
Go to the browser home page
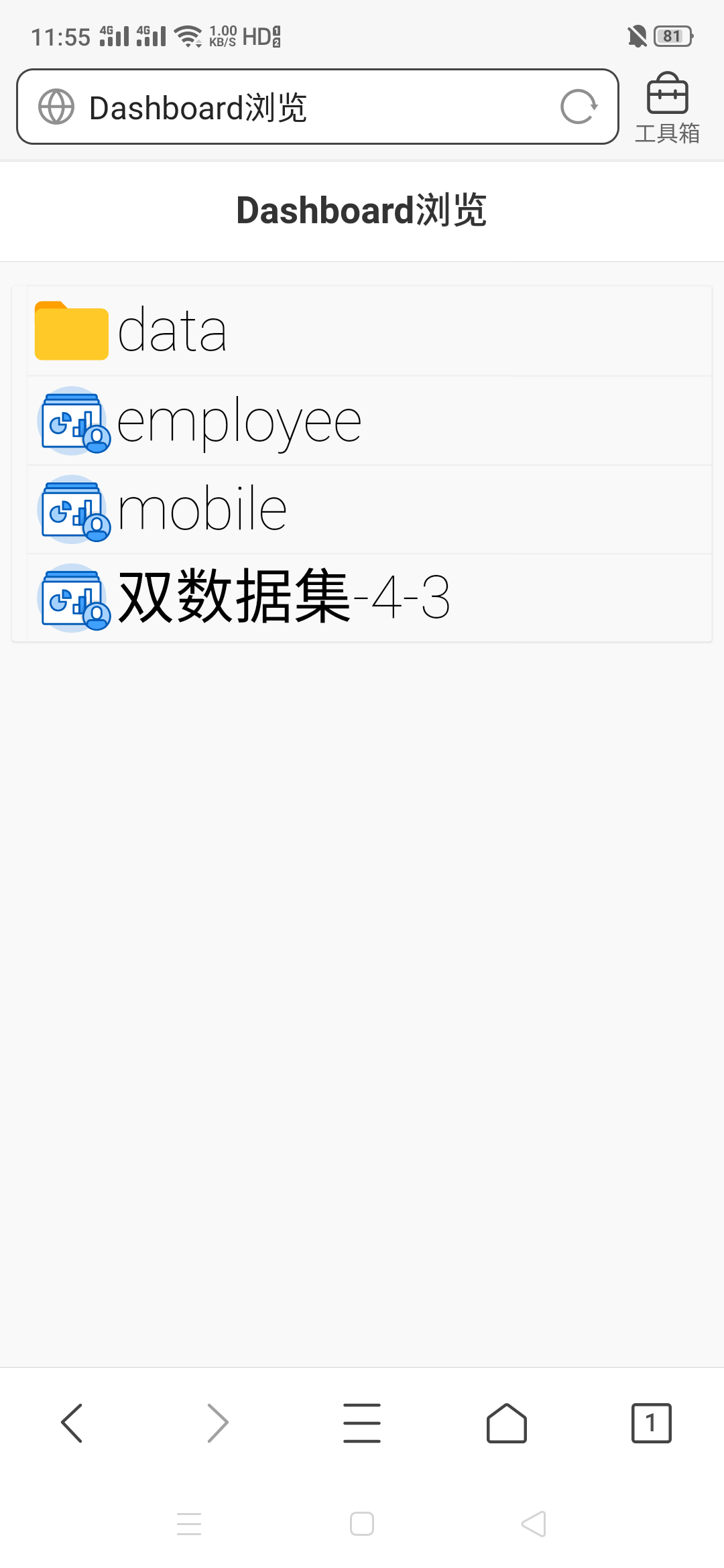[x=507, y=1423]
